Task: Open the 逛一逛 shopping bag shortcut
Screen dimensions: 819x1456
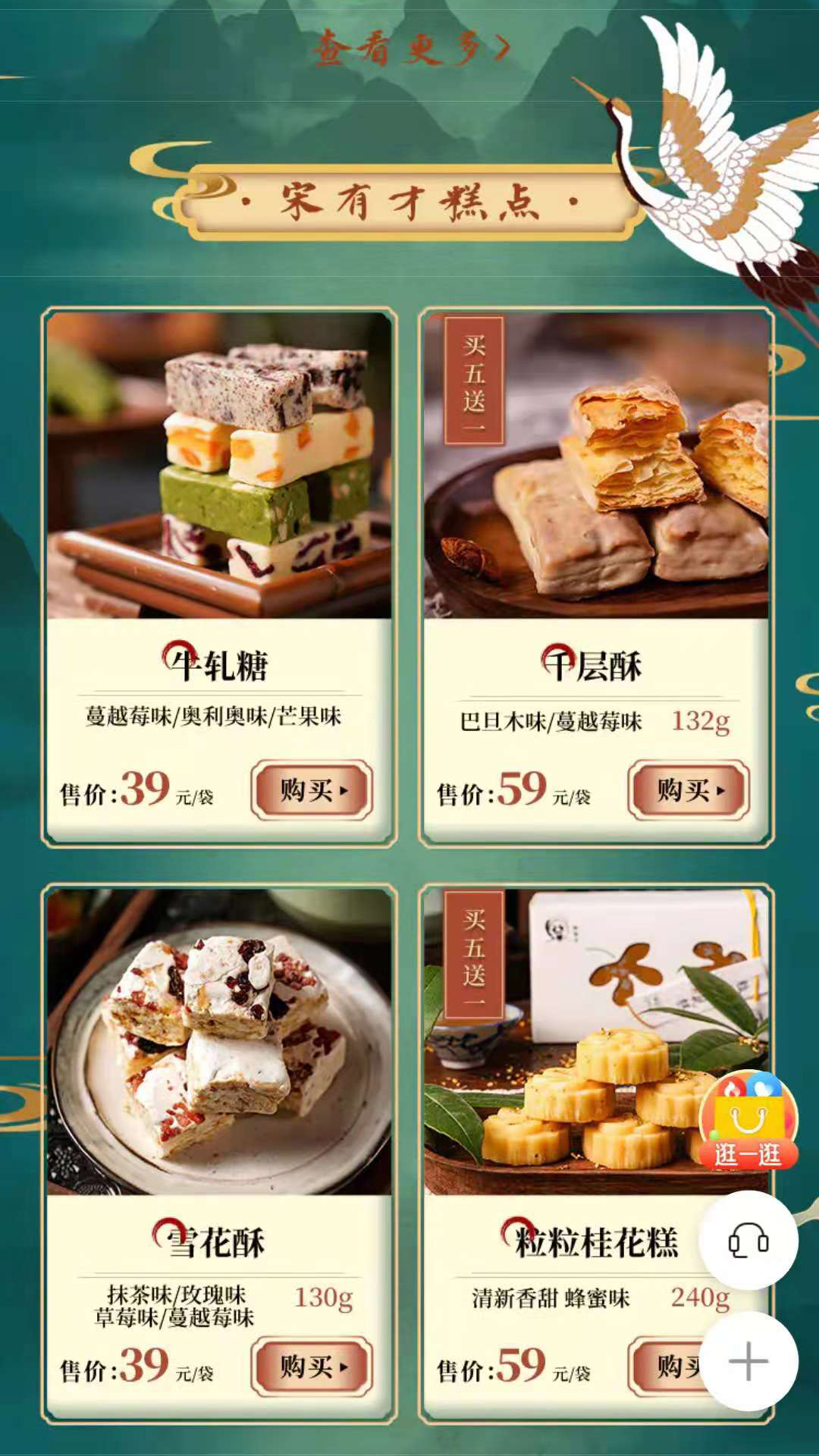Action: click(748, 1121)
